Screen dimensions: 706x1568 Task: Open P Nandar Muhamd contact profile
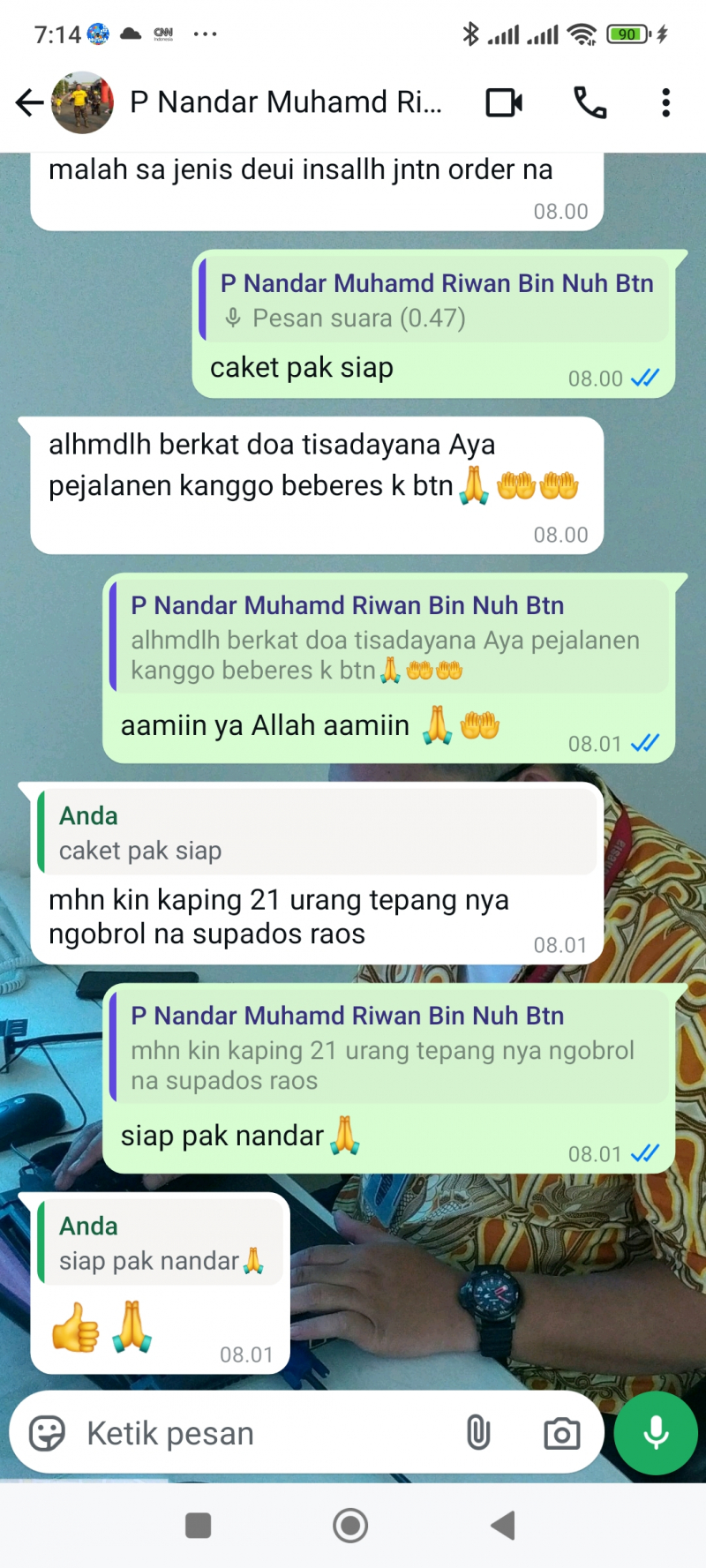click(284, 103)
